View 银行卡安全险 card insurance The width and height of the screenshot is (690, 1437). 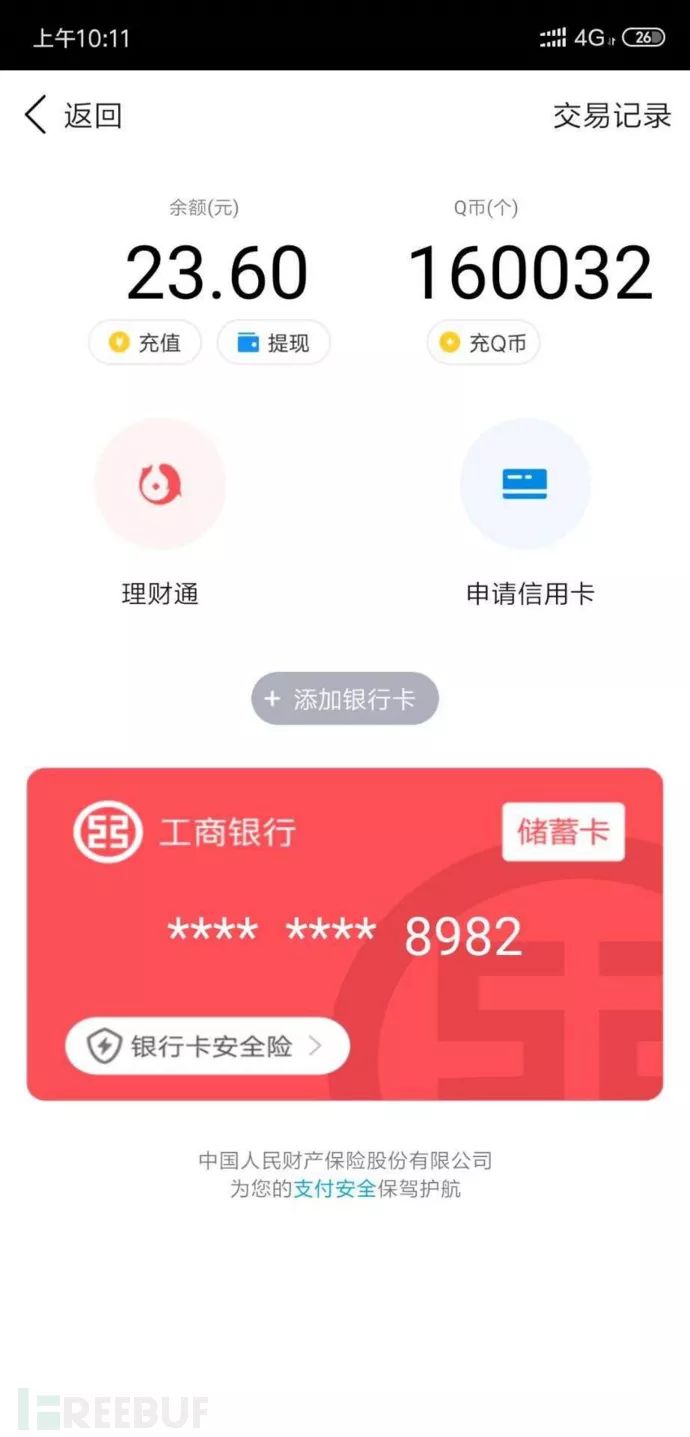tap(208, 1047)
